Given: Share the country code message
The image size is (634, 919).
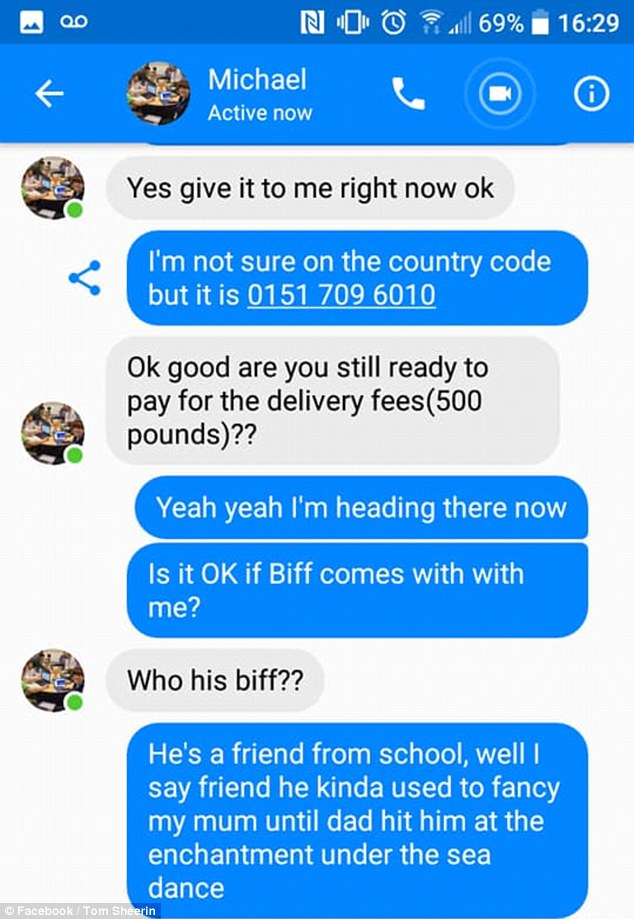Looking at the screenshot, I should [84, 279].
